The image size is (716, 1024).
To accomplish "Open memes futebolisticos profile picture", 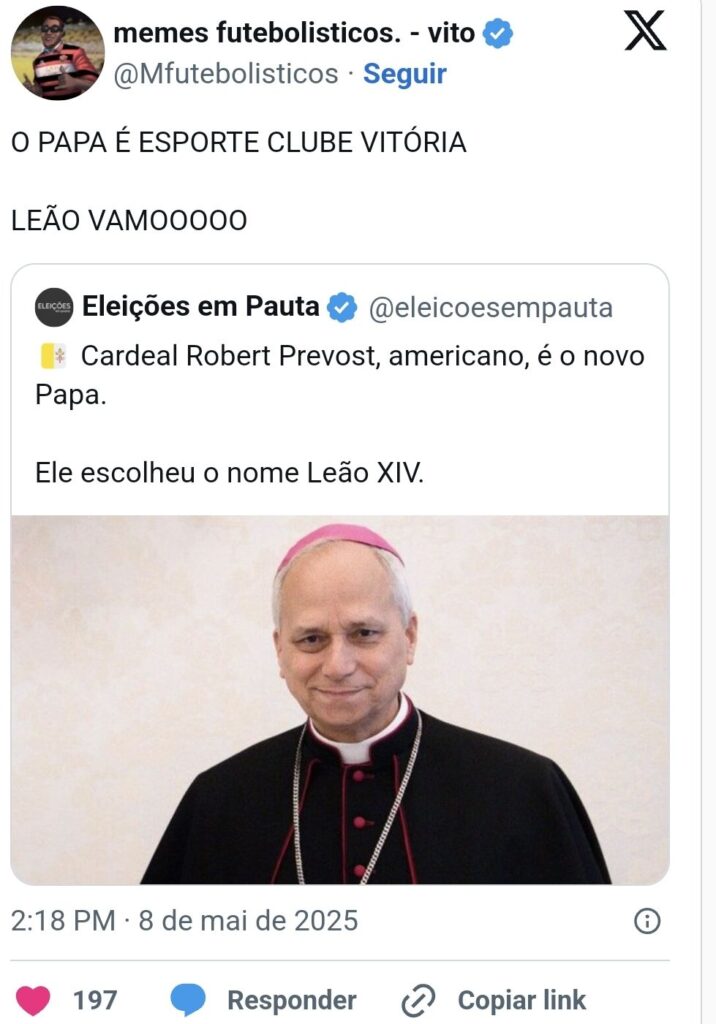I will pyautogui.click(x=57, y=53).
